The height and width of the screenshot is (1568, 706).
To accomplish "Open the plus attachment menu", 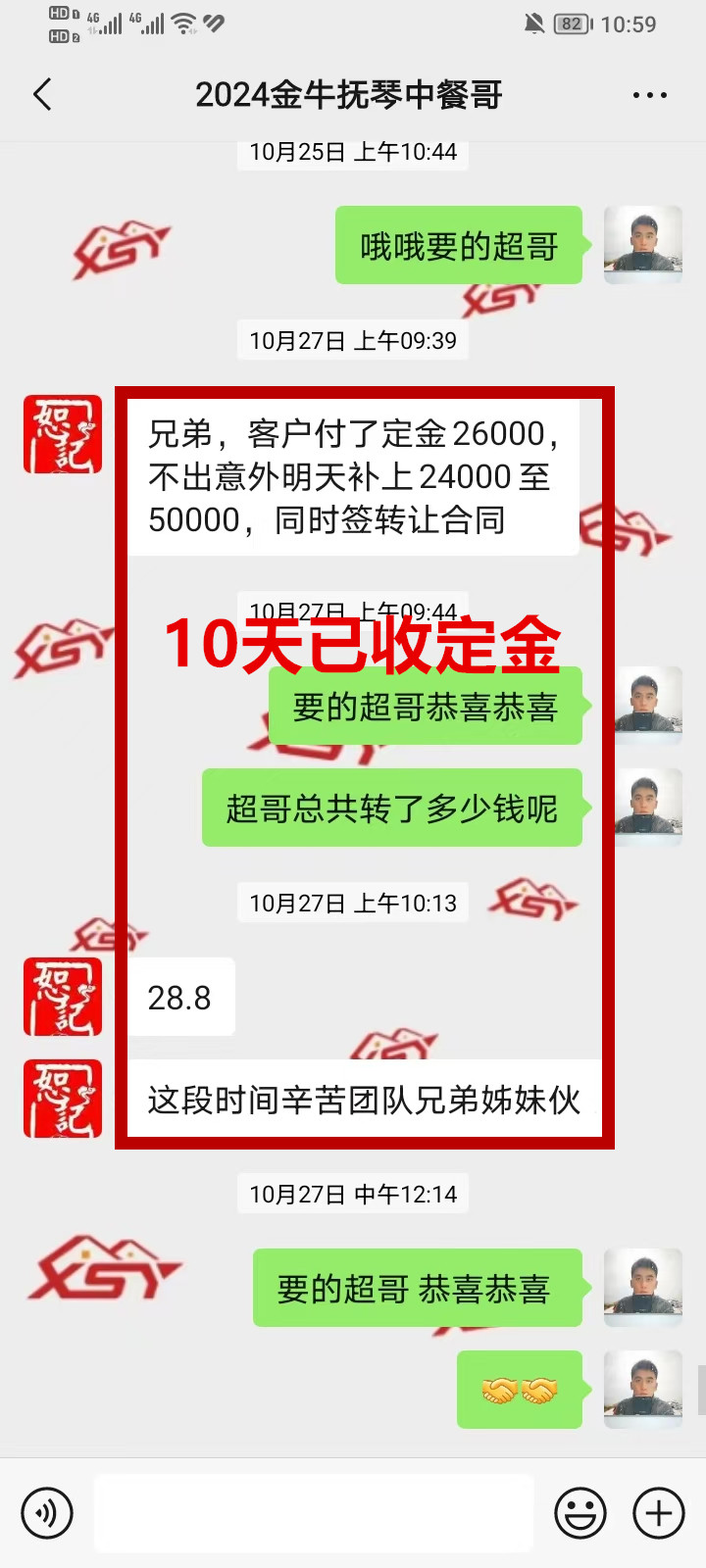I will tap(659, 1513).
